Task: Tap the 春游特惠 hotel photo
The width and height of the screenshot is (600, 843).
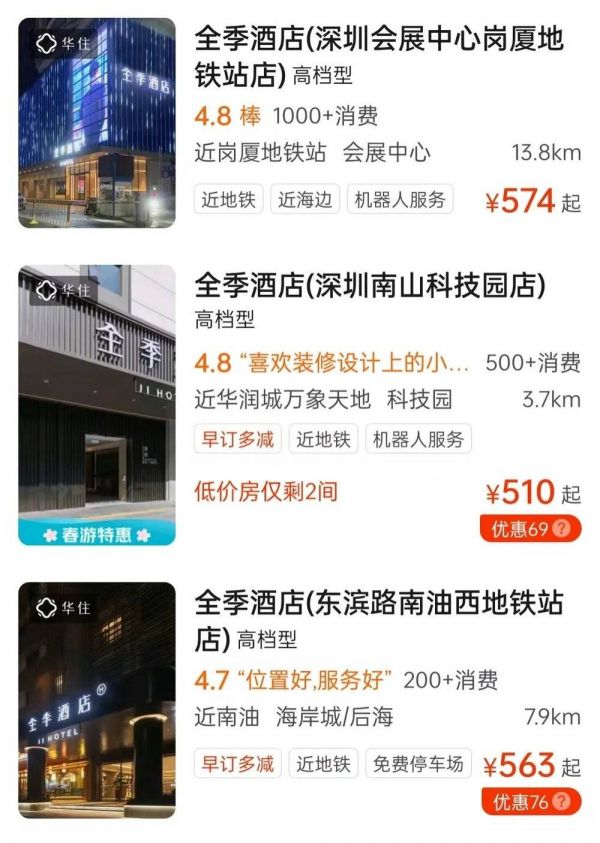Action: point(97,405)
